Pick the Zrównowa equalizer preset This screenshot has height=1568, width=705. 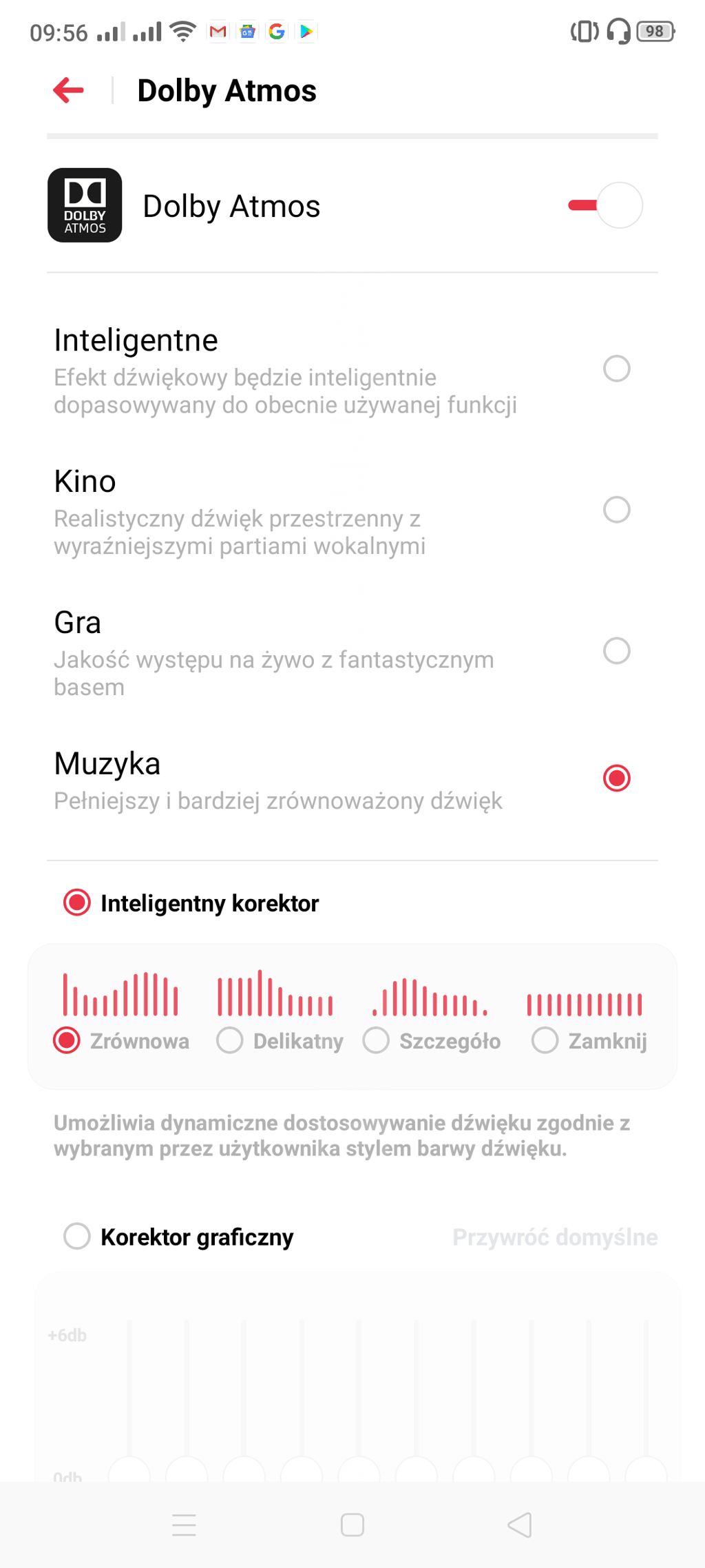[67, 1040]
